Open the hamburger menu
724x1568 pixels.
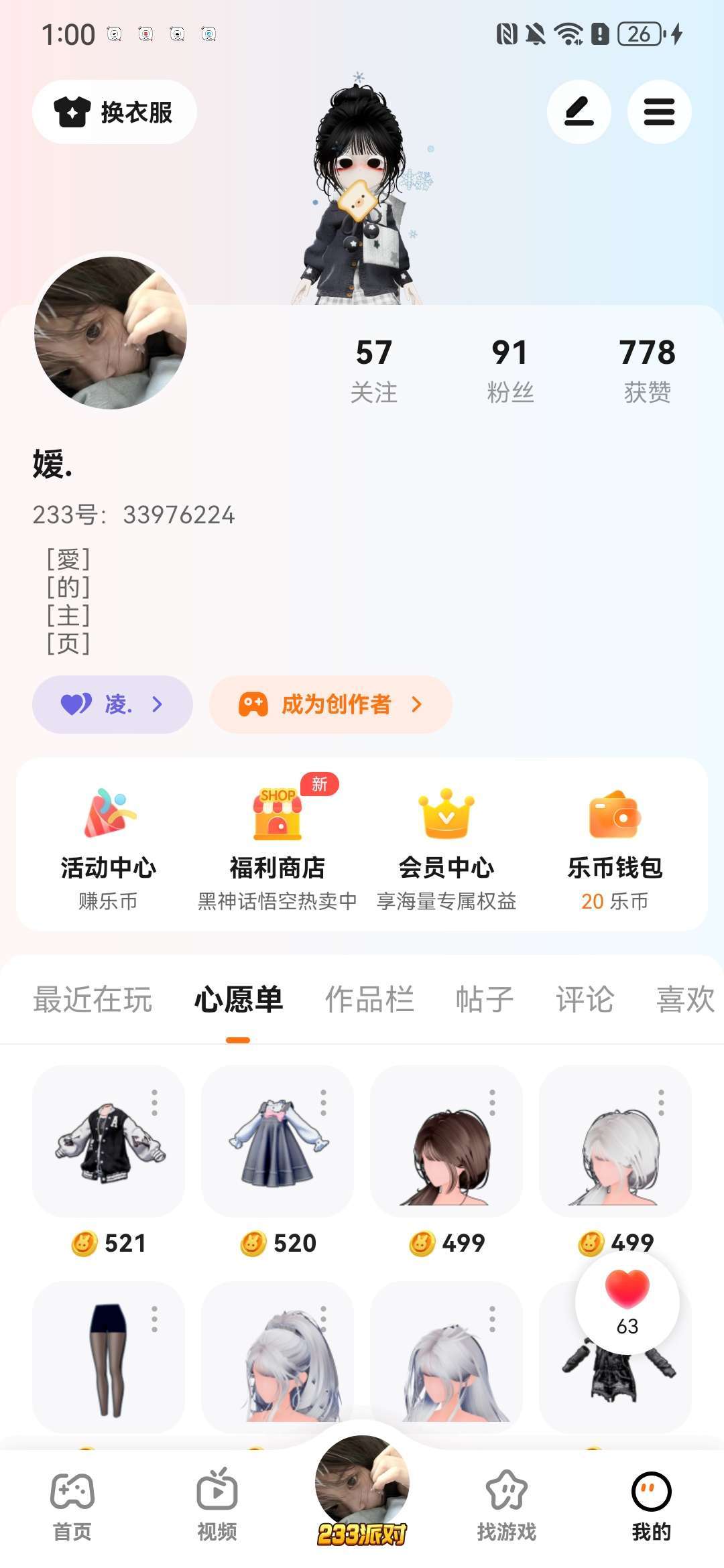click(x=659, y=112)
